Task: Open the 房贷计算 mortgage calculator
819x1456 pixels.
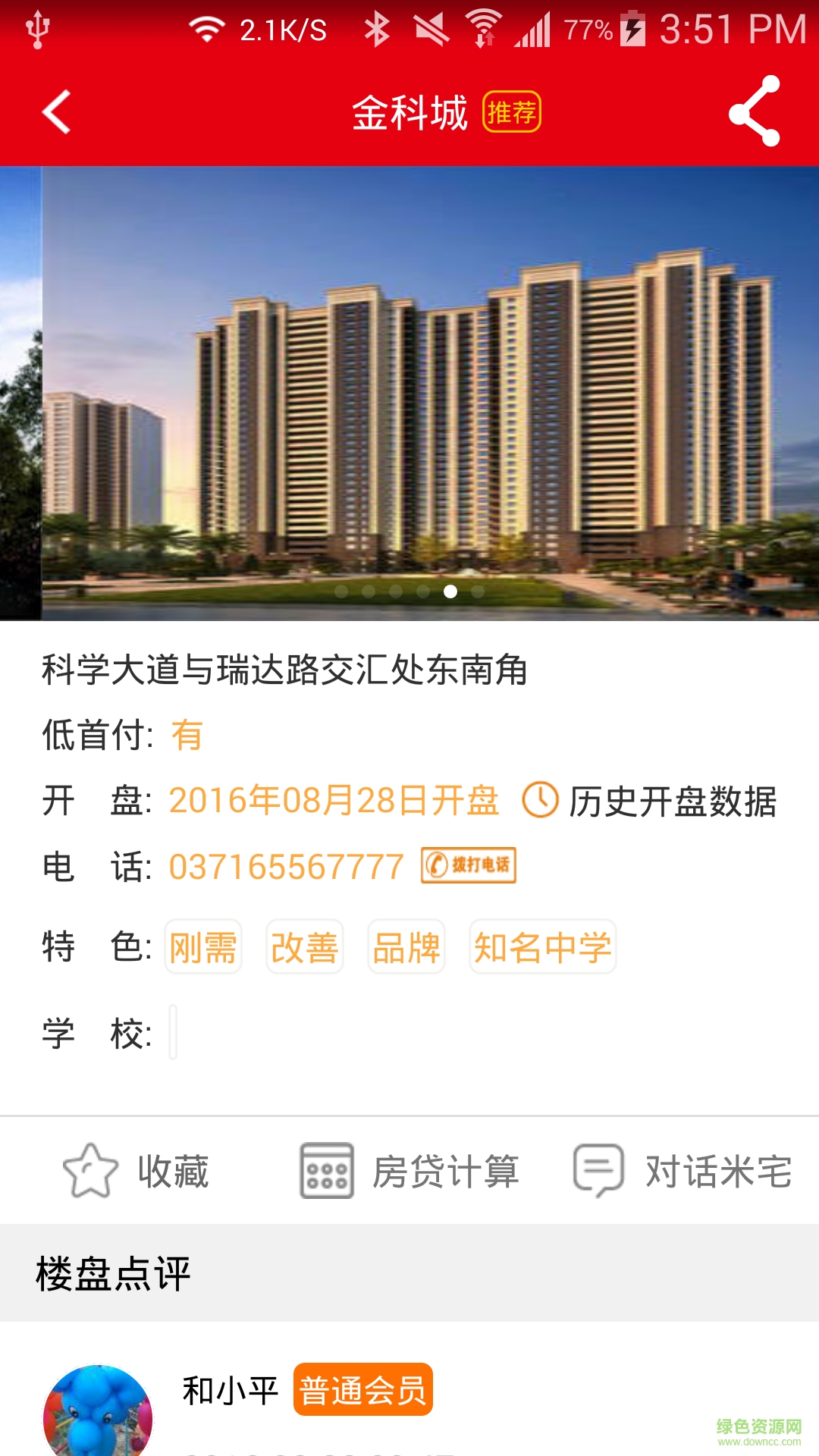Action: [x=409, y=1171]
